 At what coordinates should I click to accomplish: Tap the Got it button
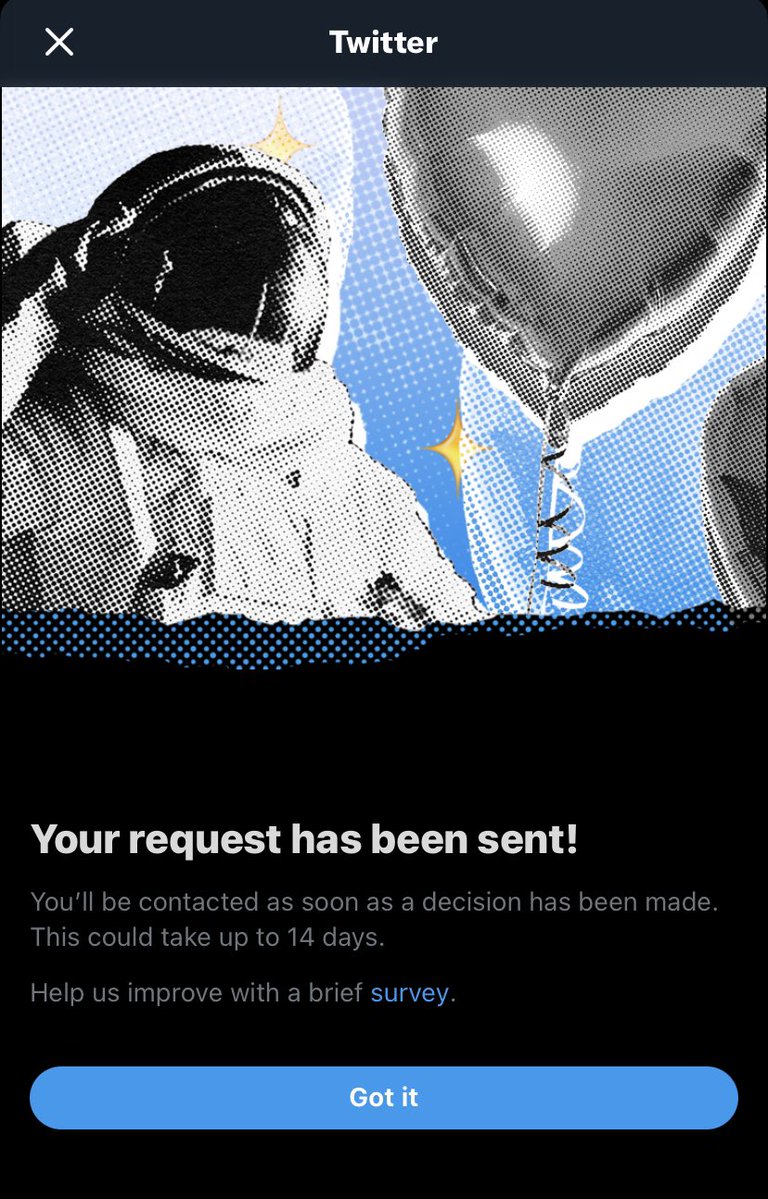coord(384,1097)
